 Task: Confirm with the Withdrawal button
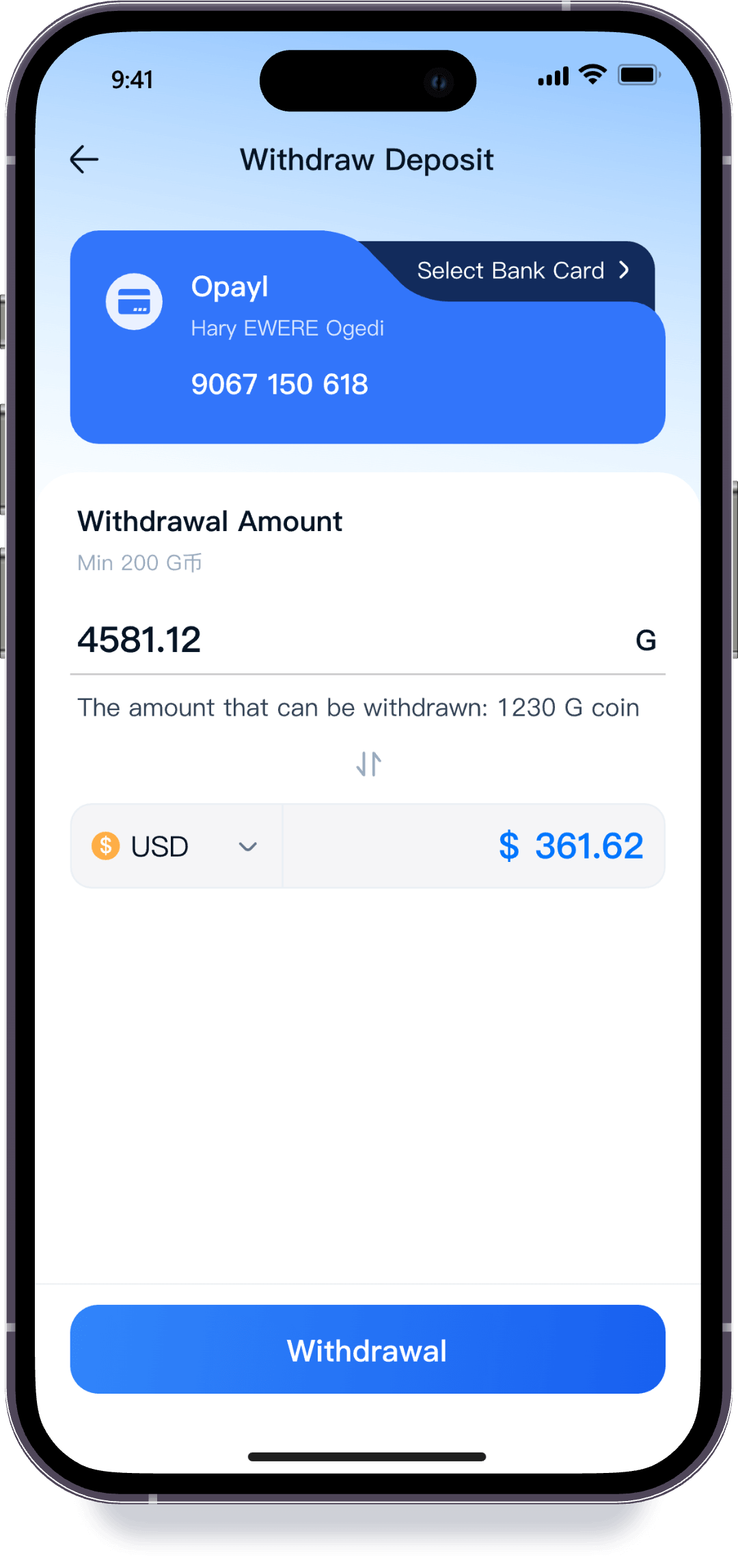368,1349
